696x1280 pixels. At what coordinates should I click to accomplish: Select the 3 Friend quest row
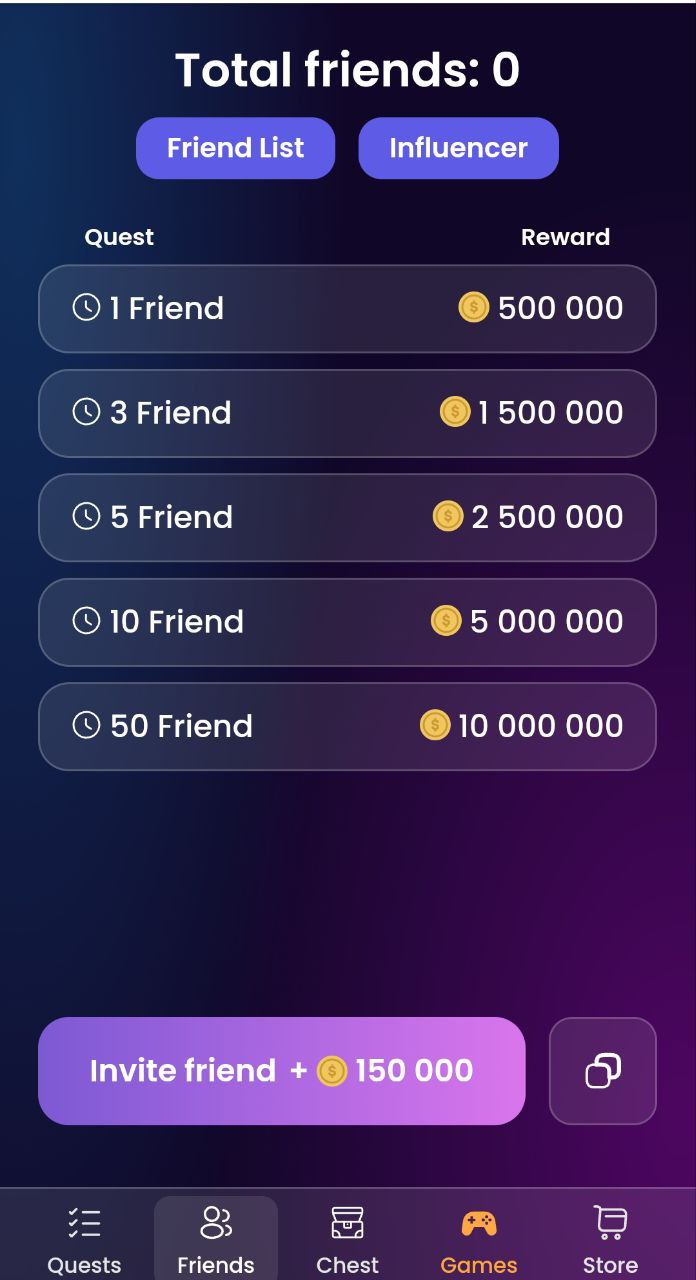(347, 413)
